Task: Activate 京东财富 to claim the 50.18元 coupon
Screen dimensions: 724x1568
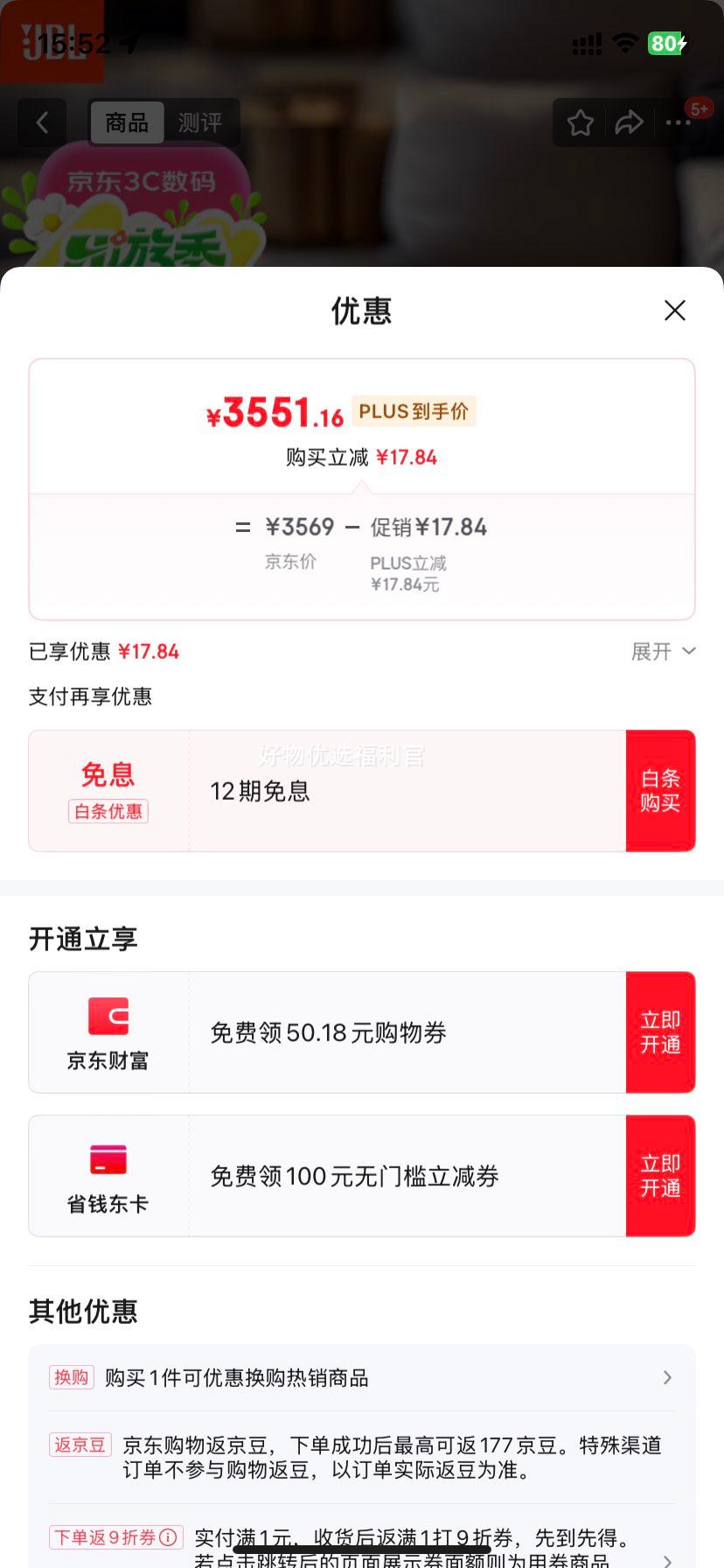Action: (661, 1032)
